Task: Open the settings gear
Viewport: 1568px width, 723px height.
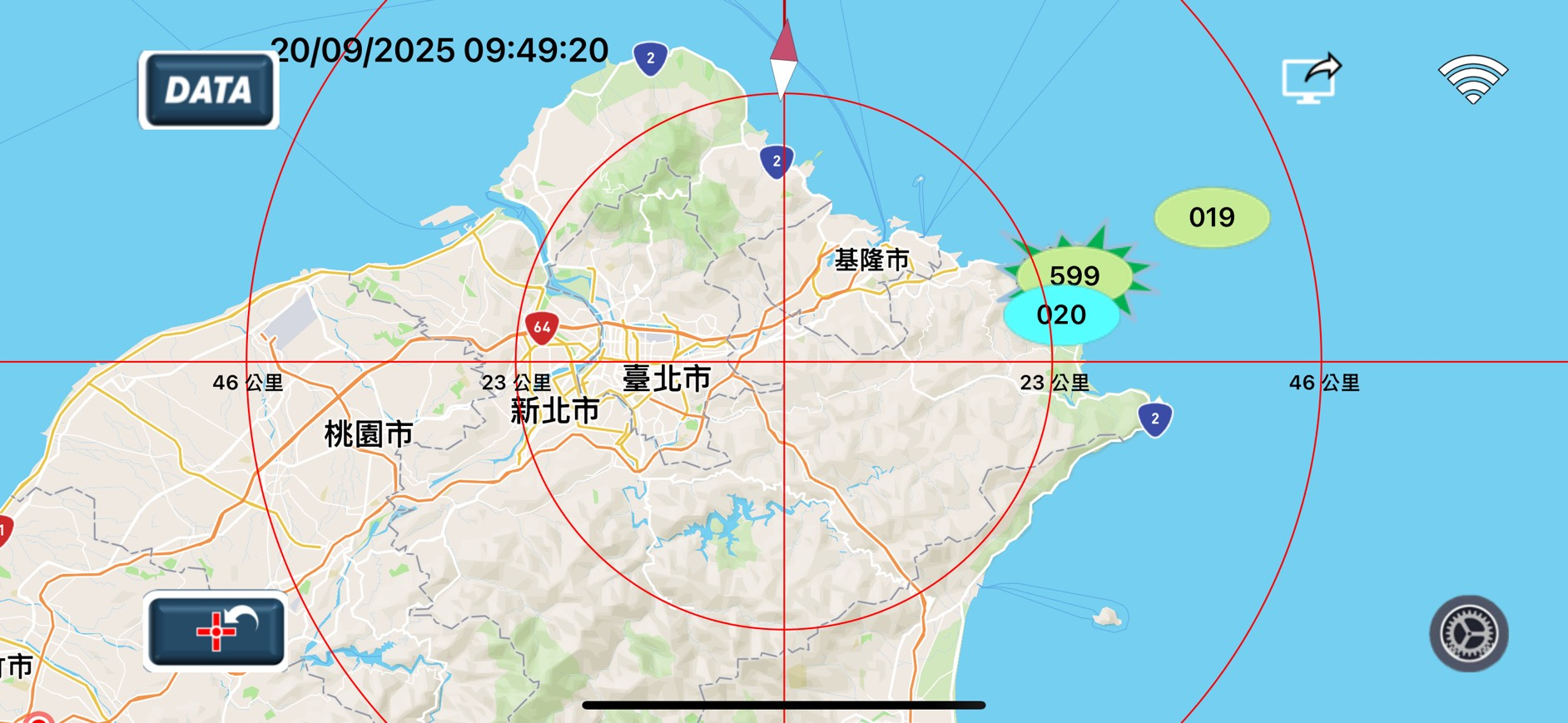Action: pos(1468,633)
